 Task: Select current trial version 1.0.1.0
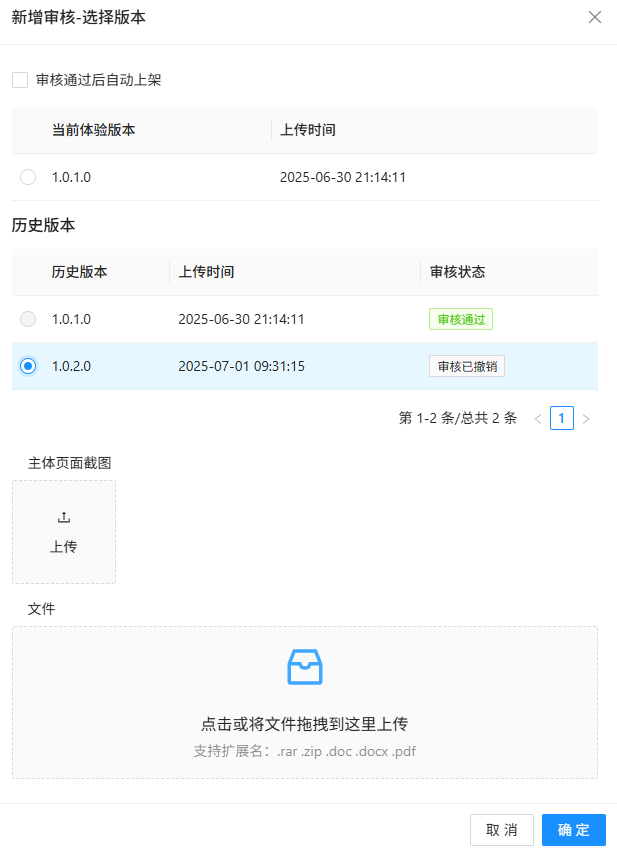click(28, 177)
